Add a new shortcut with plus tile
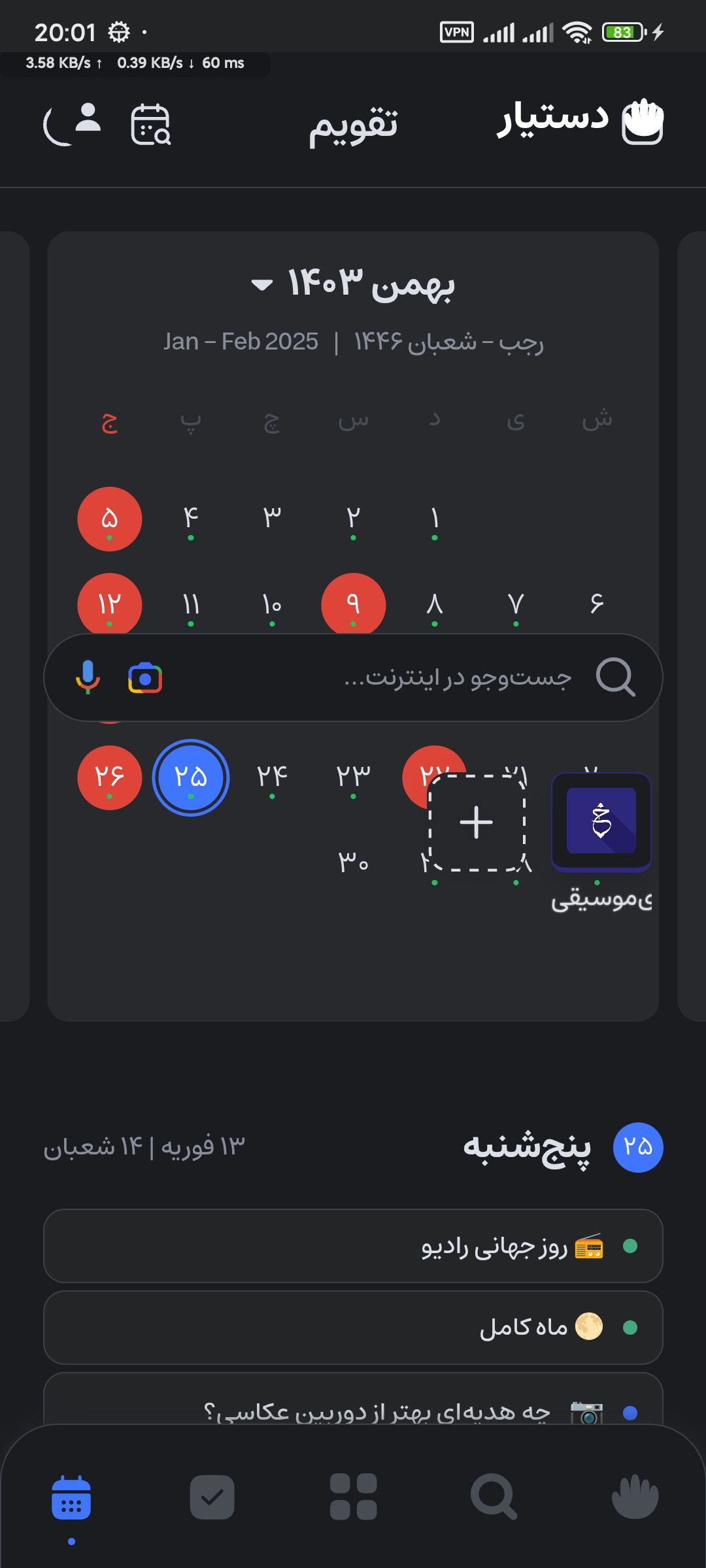The image size is (706, 1568). point(477,822)
